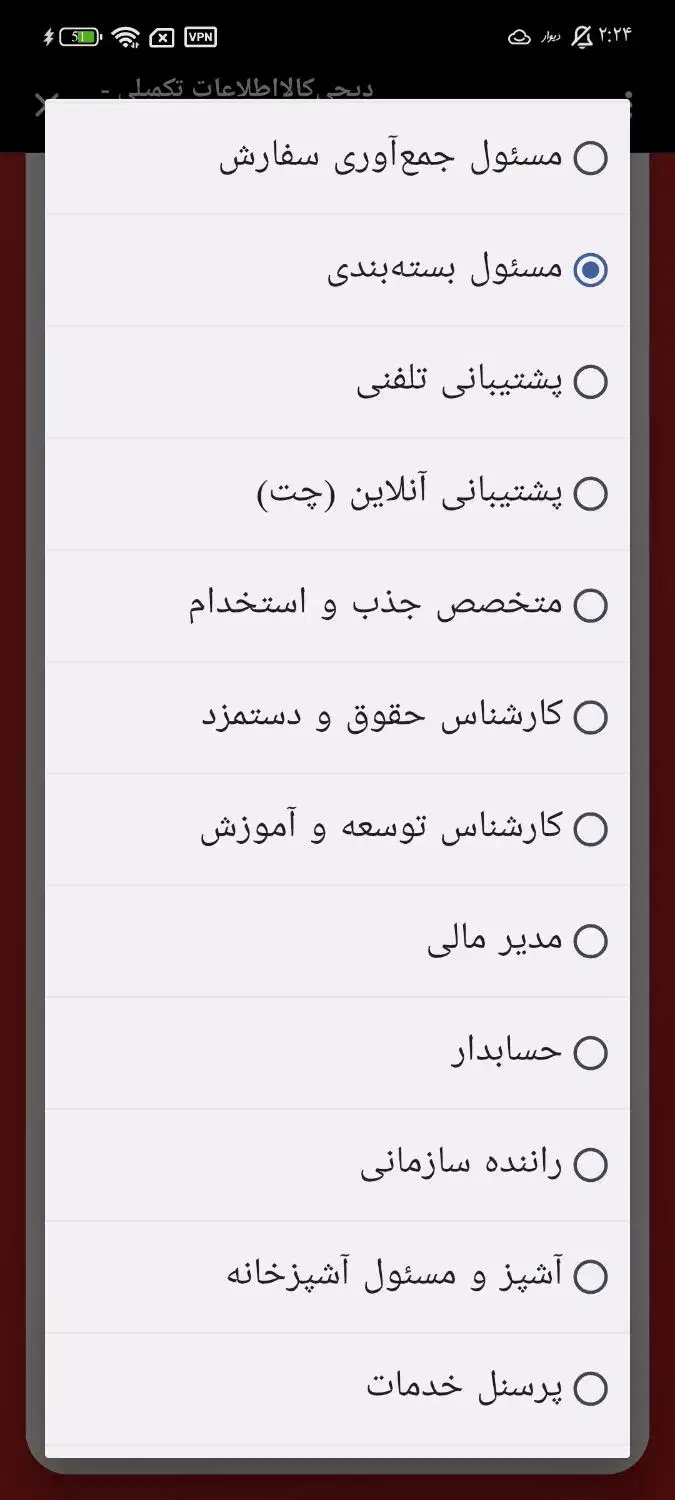Select متخصص جذب و استخدام
The width and height of the screenshot is (675, 1500).
(x=590, y=606)
